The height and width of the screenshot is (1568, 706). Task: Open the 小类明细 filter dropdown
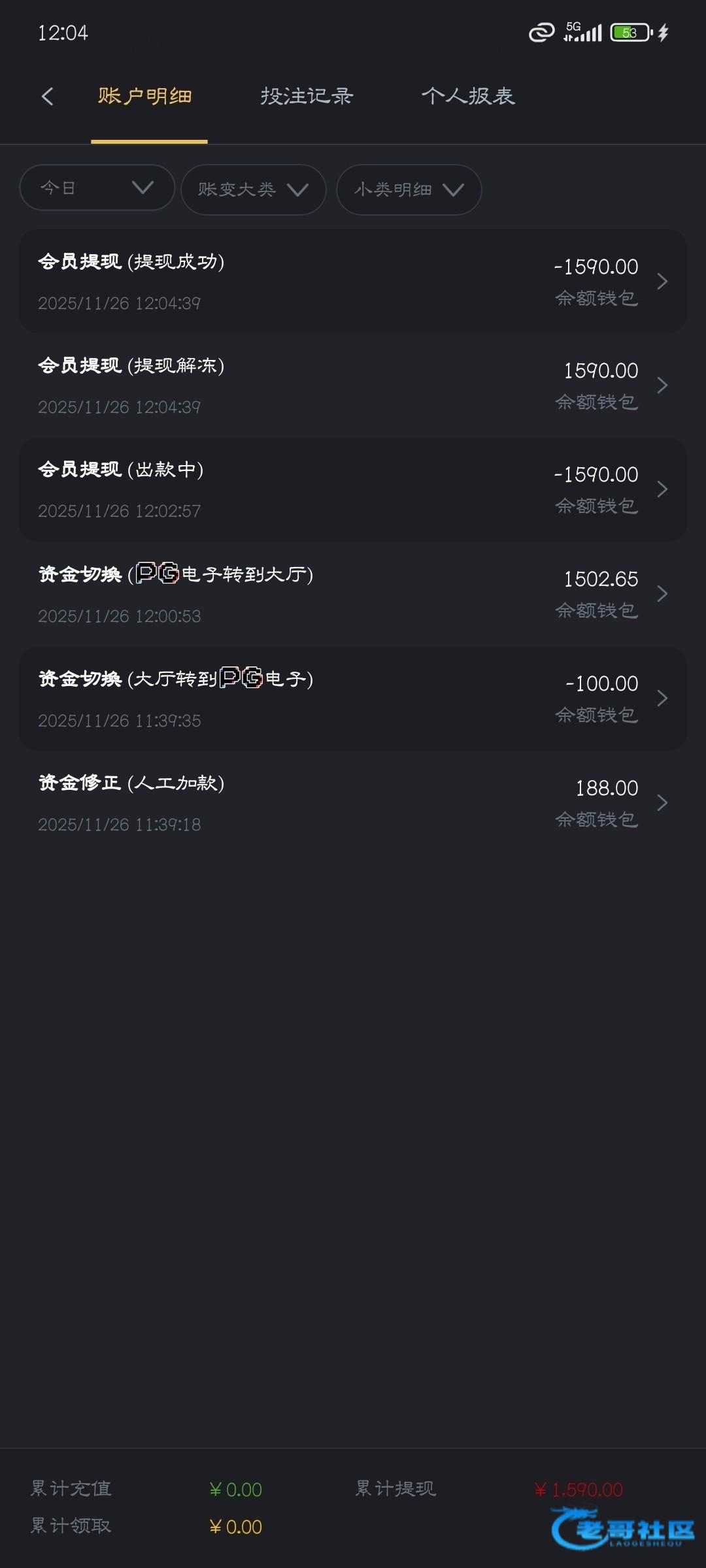(409, 189)
